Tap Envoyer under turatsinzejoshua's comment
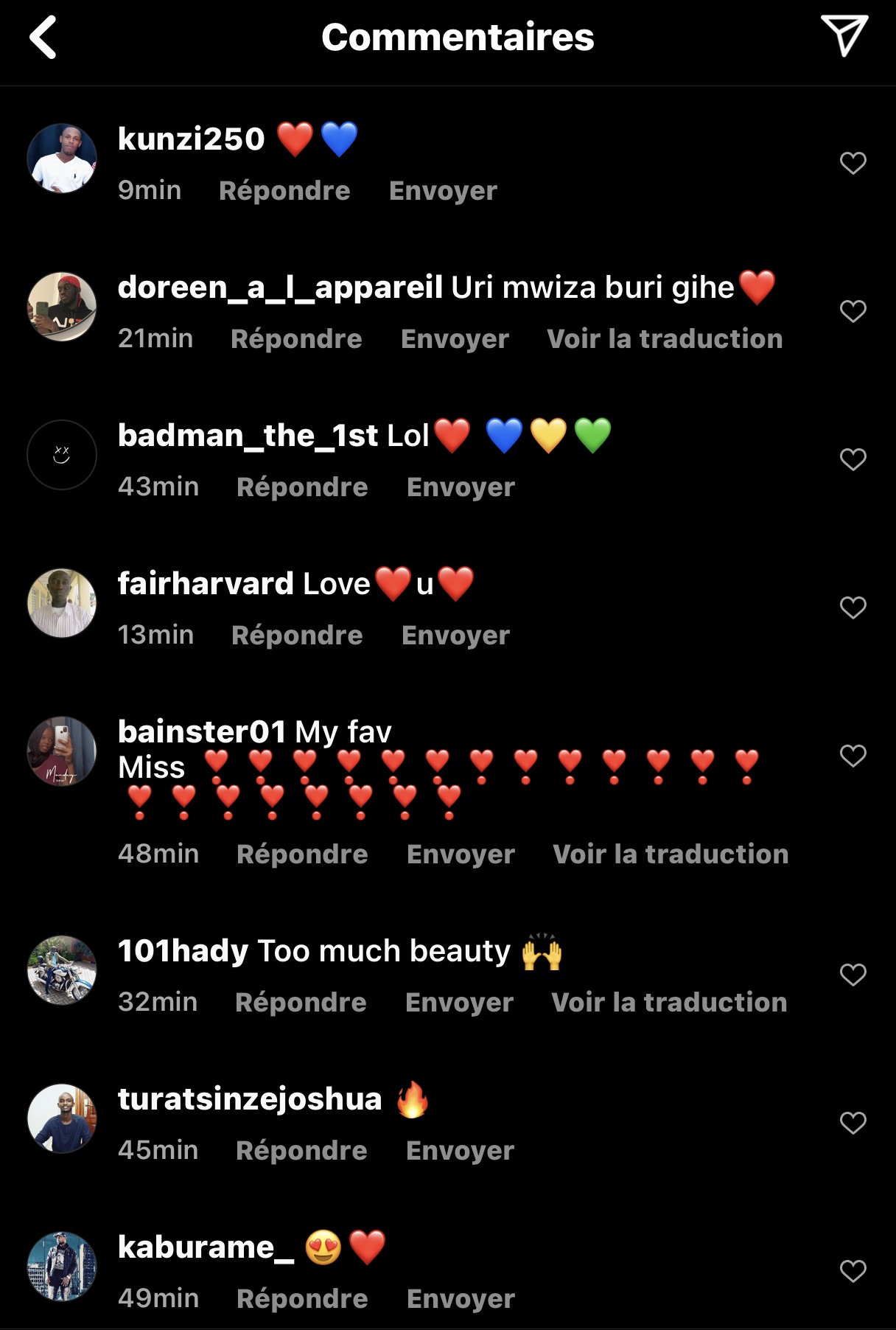 [460, 1151]
